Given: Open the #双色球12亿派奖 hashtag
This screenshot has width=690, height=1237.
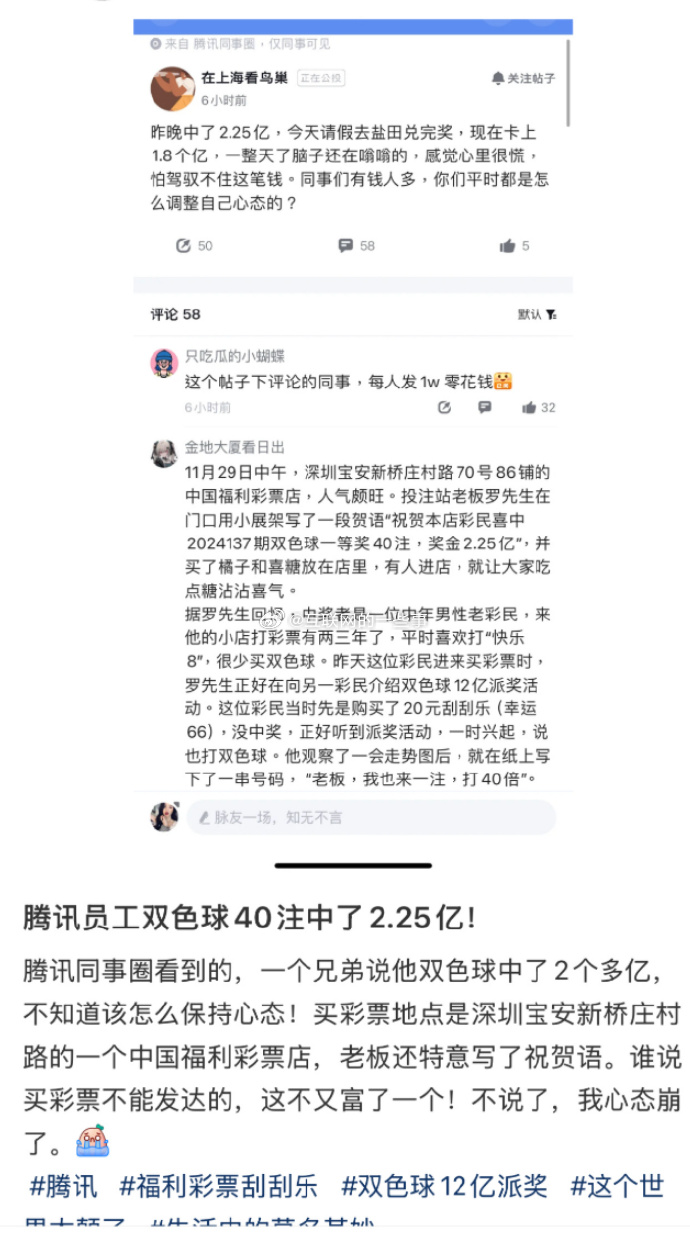Looking at the screenshot, I should [x=445, y=1186].
